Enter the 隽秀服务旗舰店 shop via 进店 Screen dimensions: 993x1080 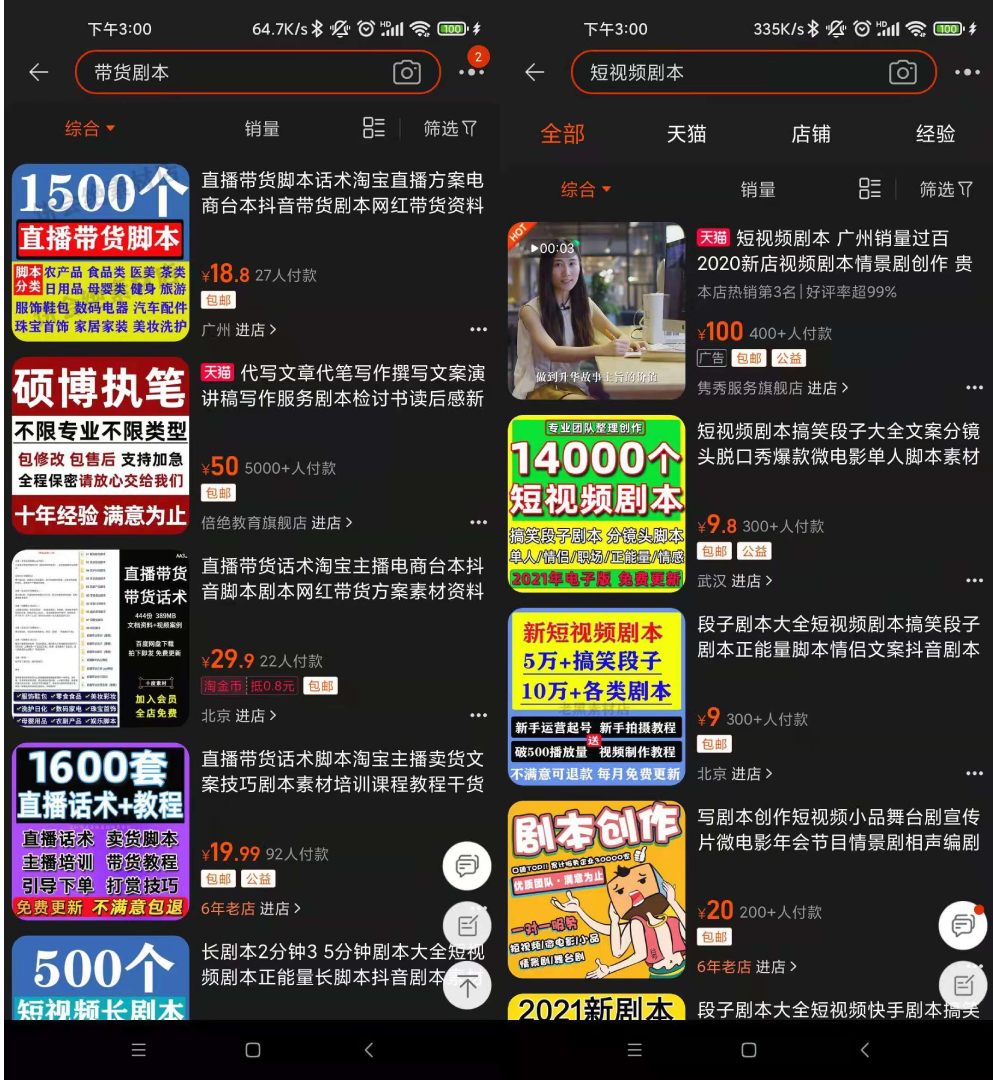tap(827, 388)
